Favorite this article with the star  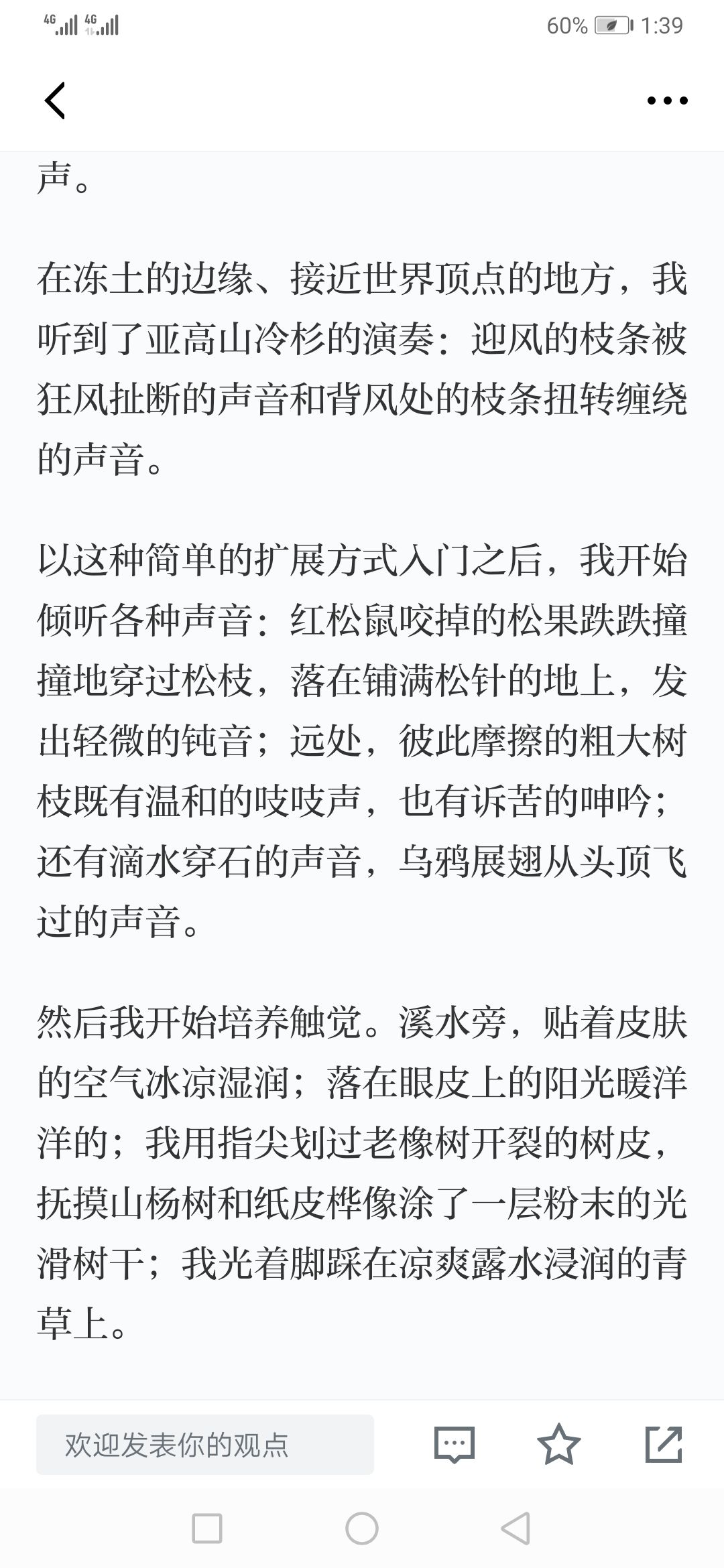coord(559,1444)
